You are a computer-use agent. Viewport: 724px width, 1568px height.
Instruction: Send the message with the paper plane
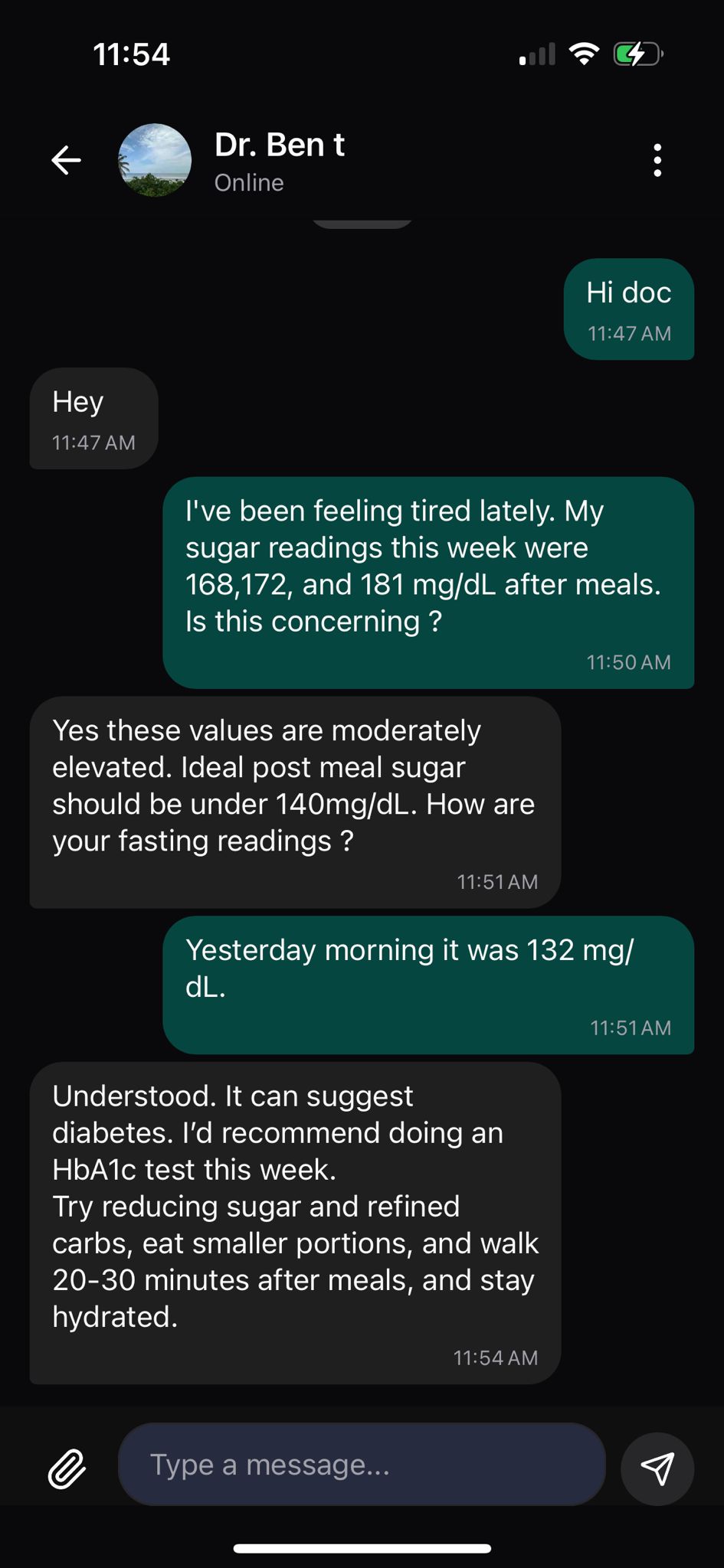657,1468
